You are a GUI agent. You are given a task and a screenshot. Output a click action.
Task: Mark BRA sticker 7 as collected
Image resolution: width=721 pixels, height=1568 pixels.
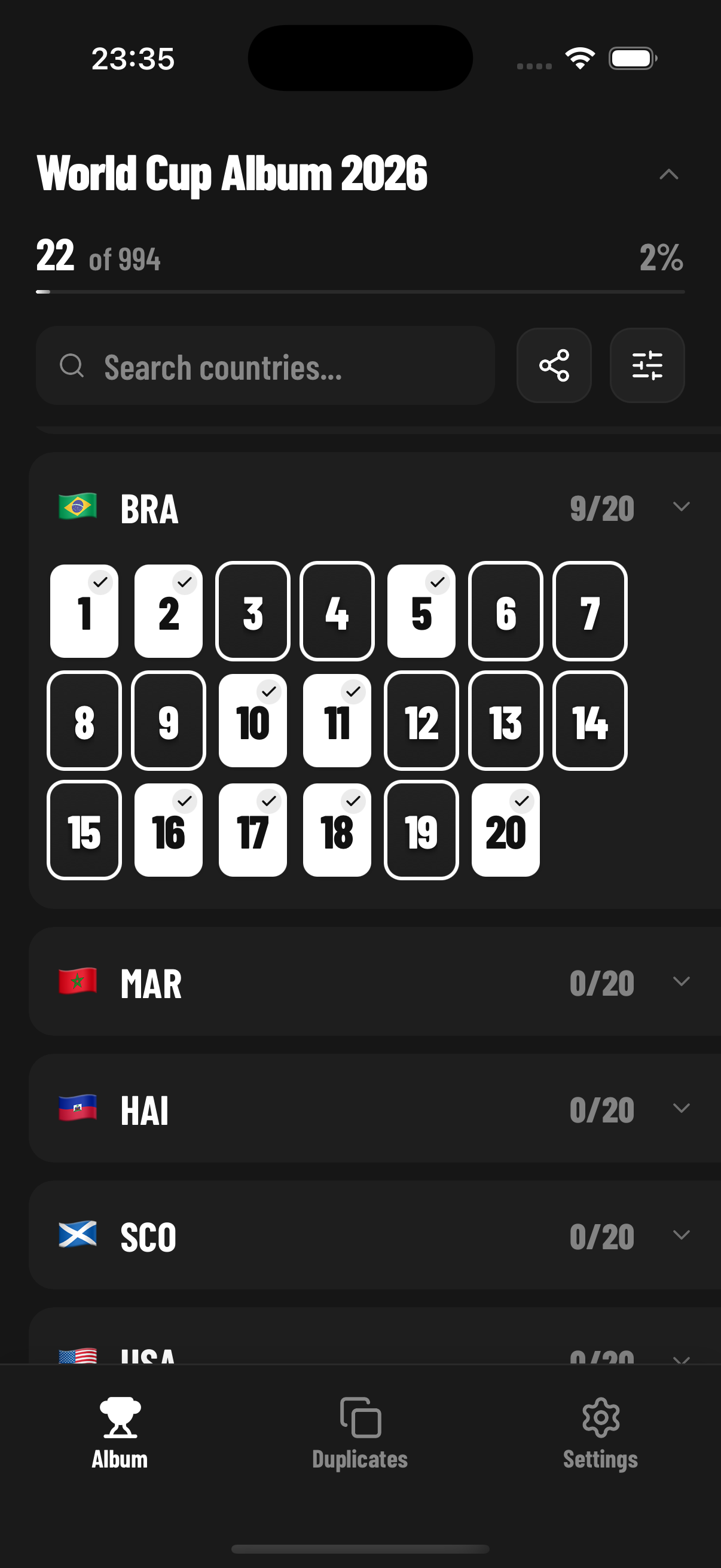(589, 611)
